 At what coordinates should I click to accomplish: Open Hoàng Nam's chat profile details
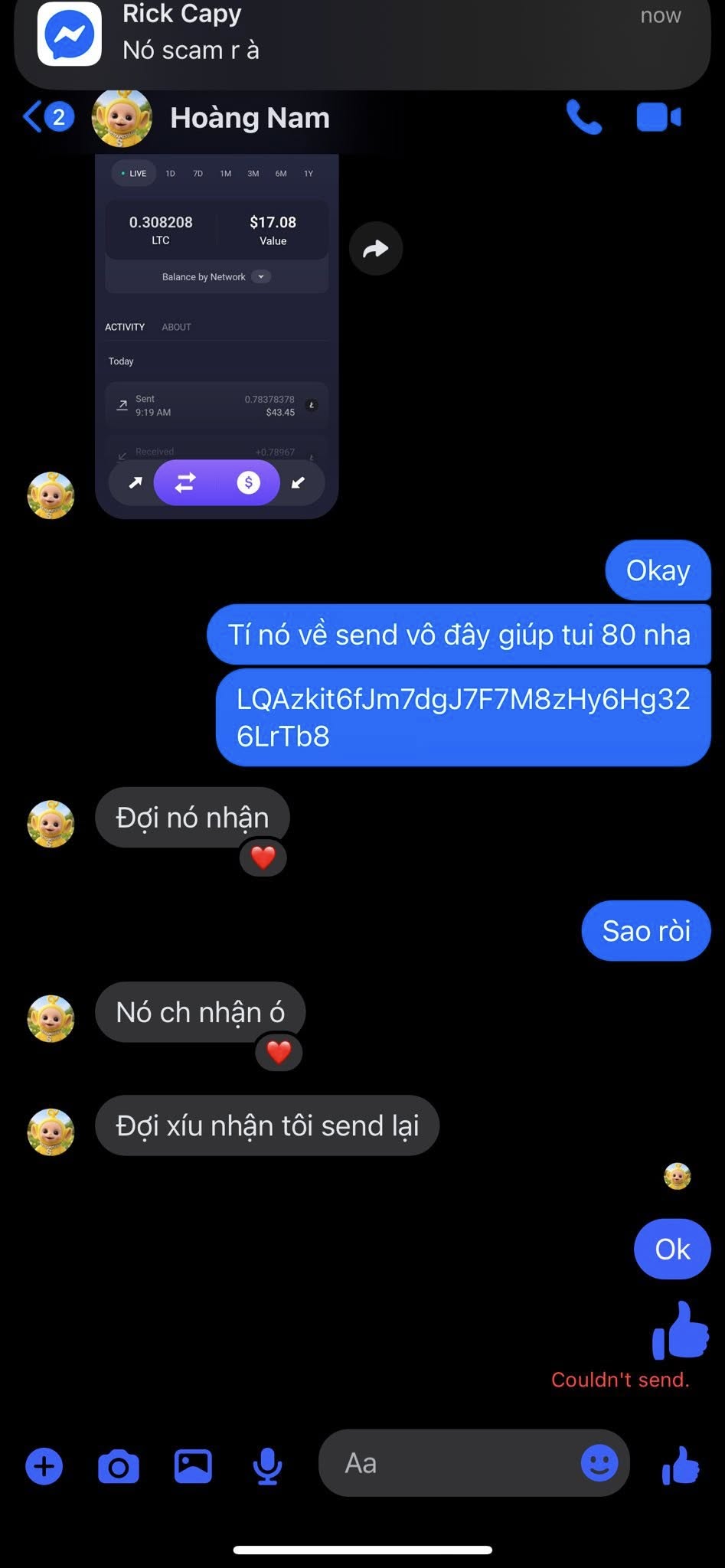coord(250,118)
